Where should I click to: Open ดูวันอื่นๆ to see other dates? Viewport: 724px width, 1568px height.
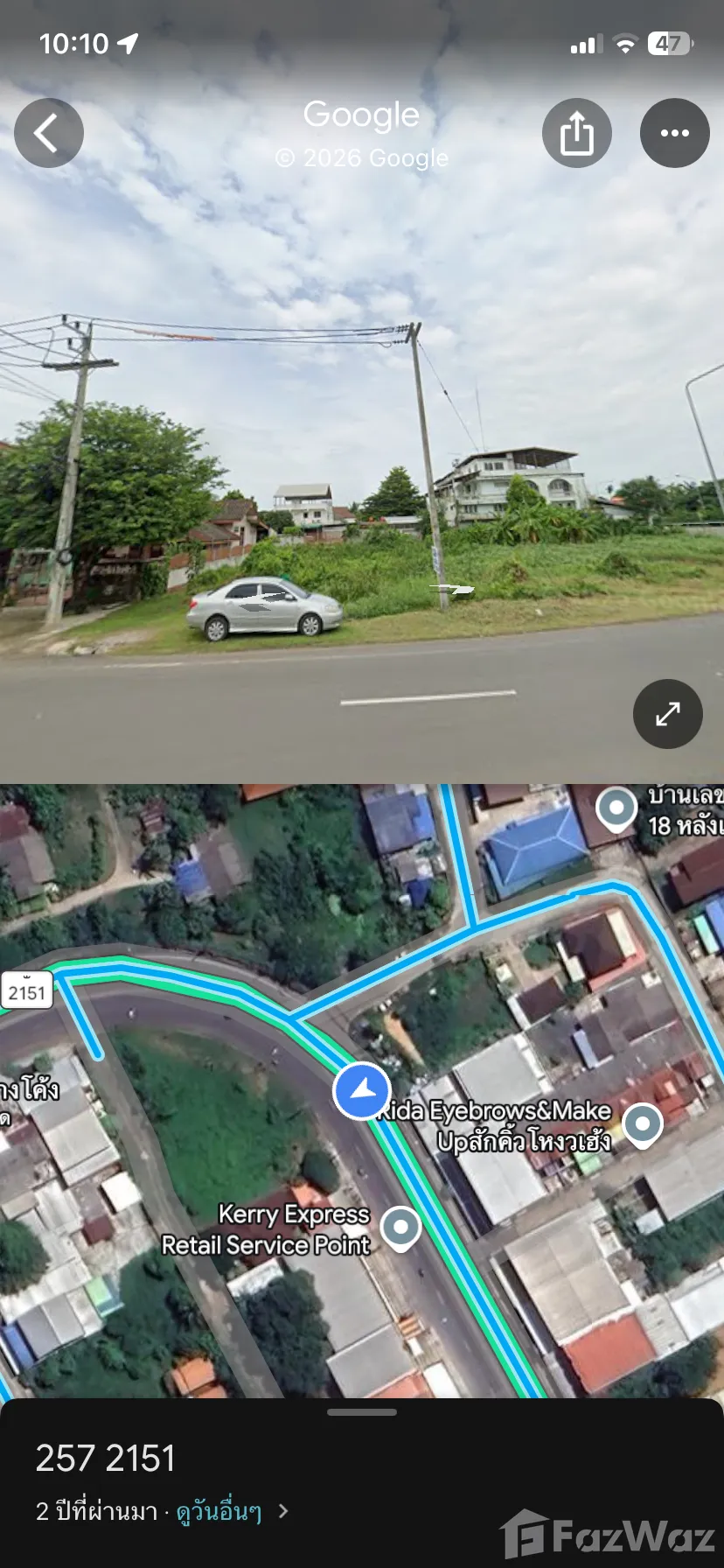[219, 1511]
